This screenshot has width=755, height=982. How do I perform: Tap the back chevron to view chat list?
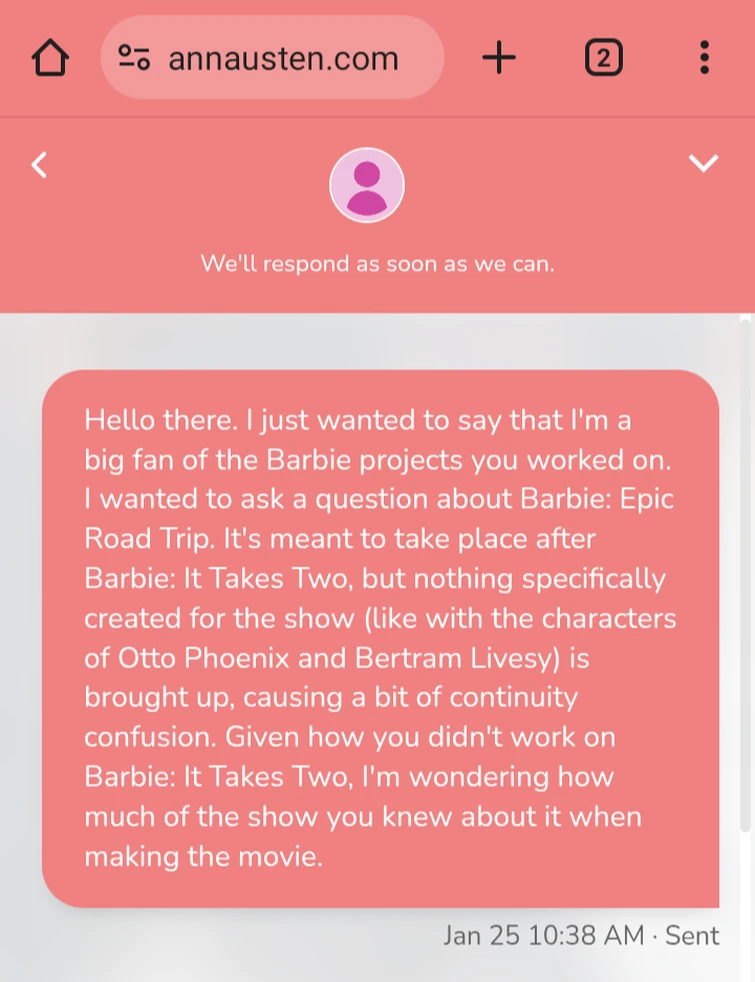tap(39, 165)
